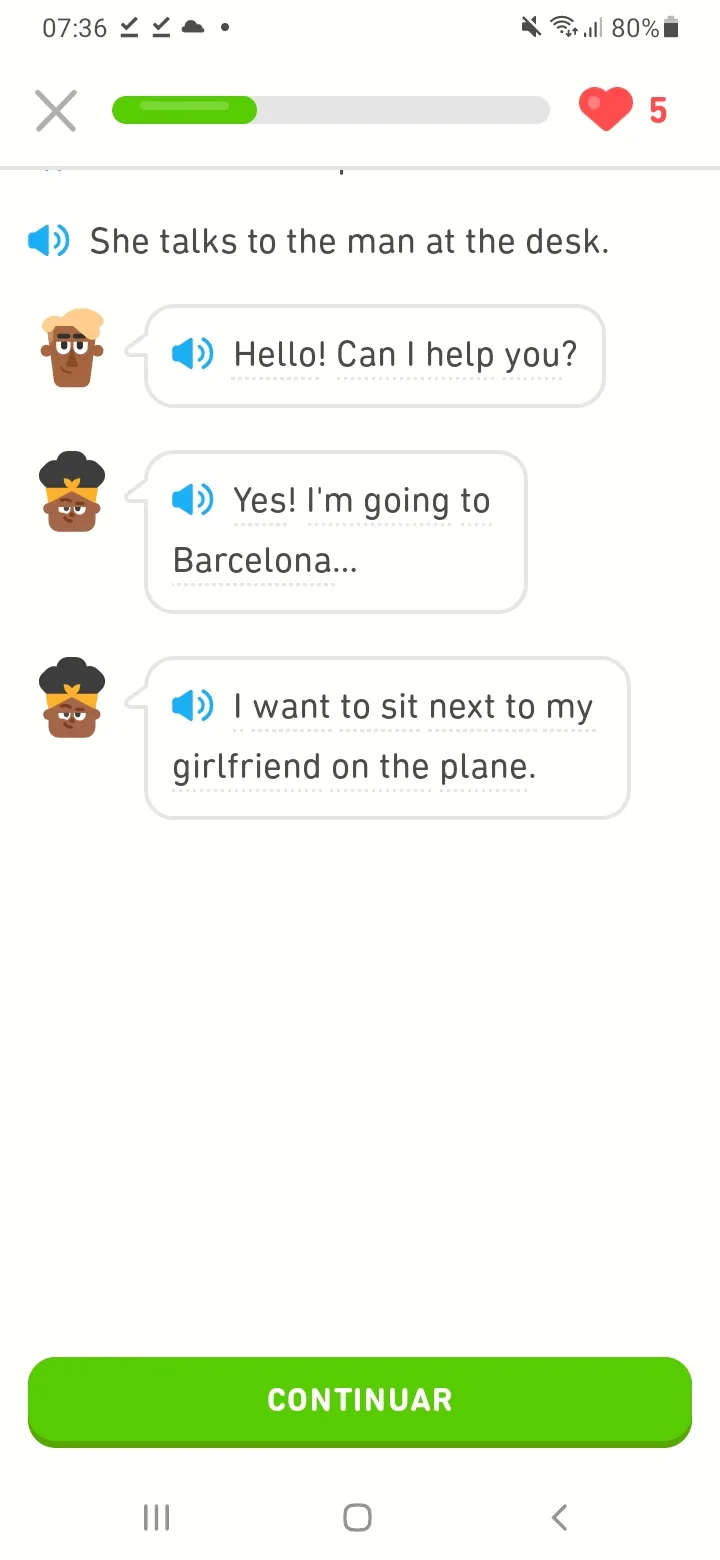Play audio for "I want to sit next"
The width and height of the screenshot is (720, 1560).
193,706
